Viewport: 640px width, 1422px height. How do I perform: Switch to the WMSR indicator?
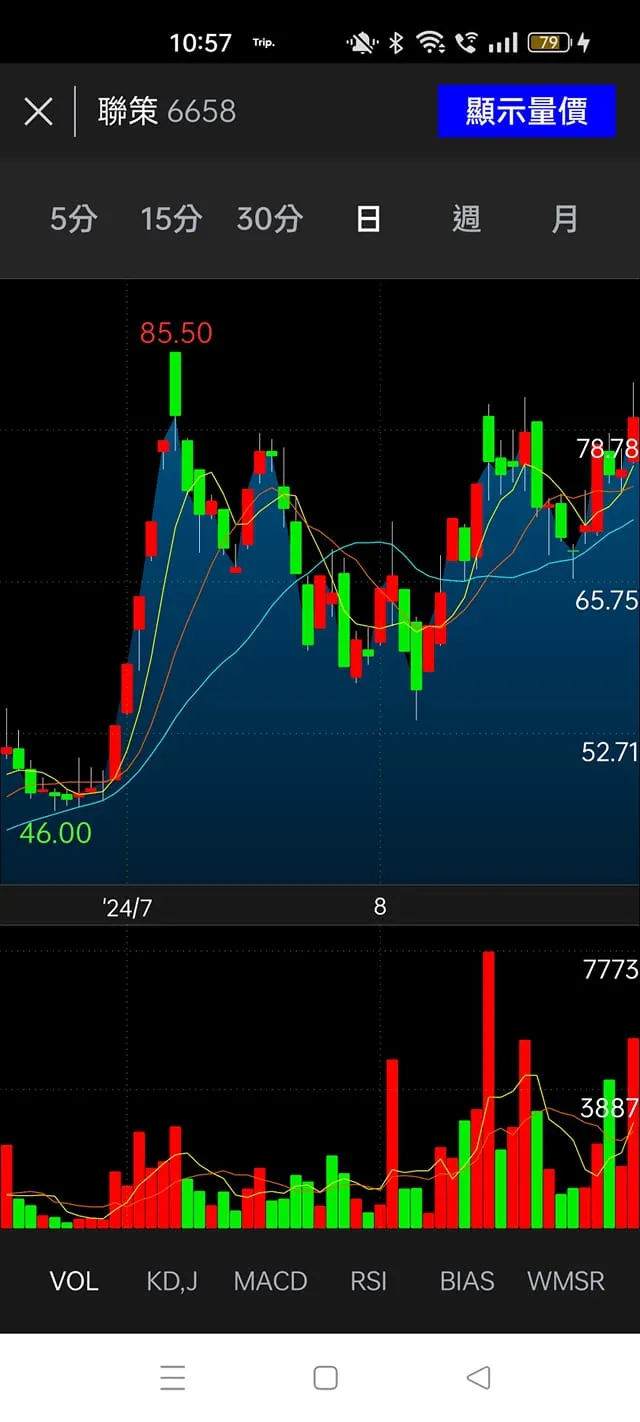point(565,1281)
